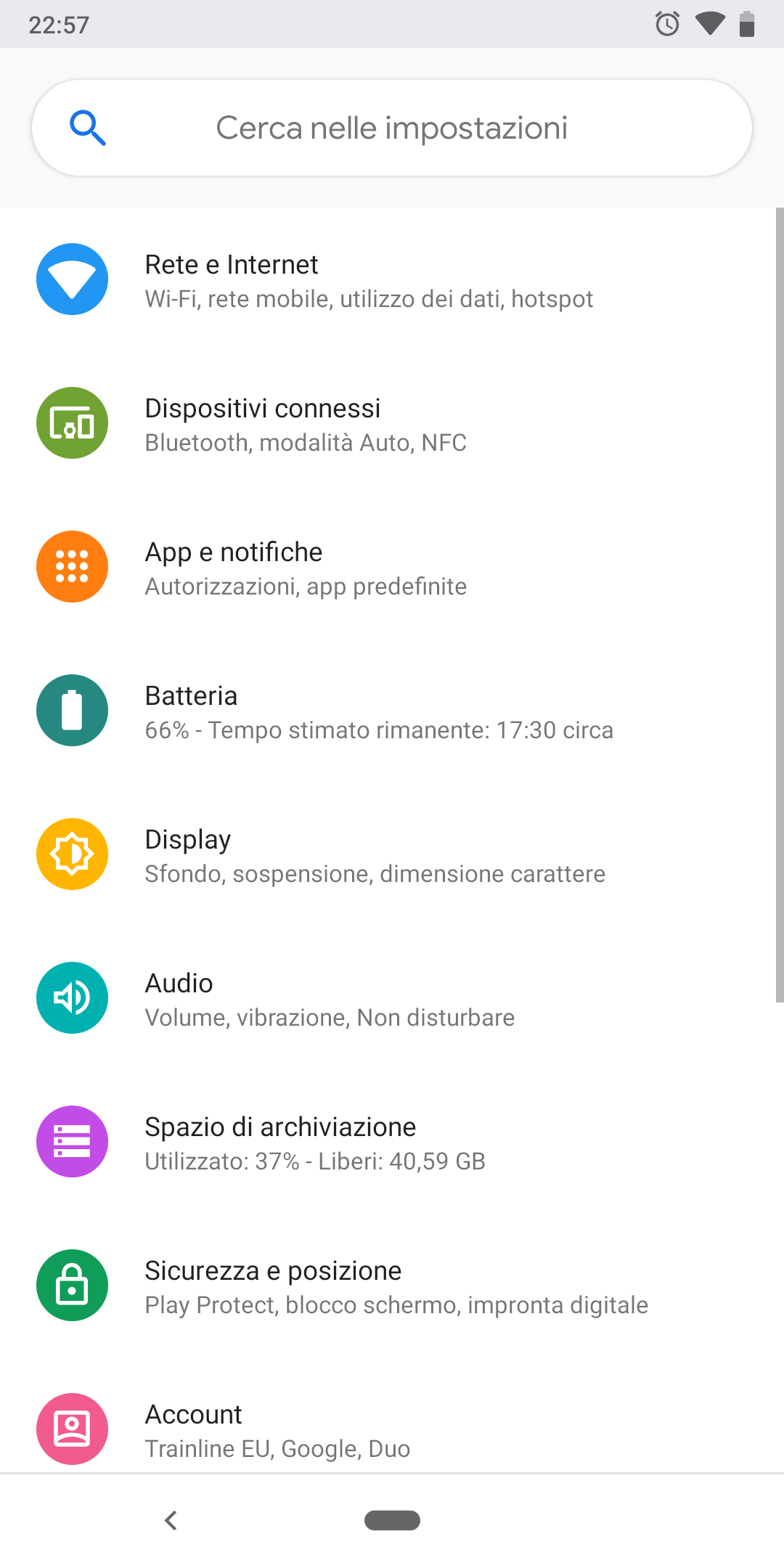Open the Cerca nelle impostazioni search box

(392, 128)
